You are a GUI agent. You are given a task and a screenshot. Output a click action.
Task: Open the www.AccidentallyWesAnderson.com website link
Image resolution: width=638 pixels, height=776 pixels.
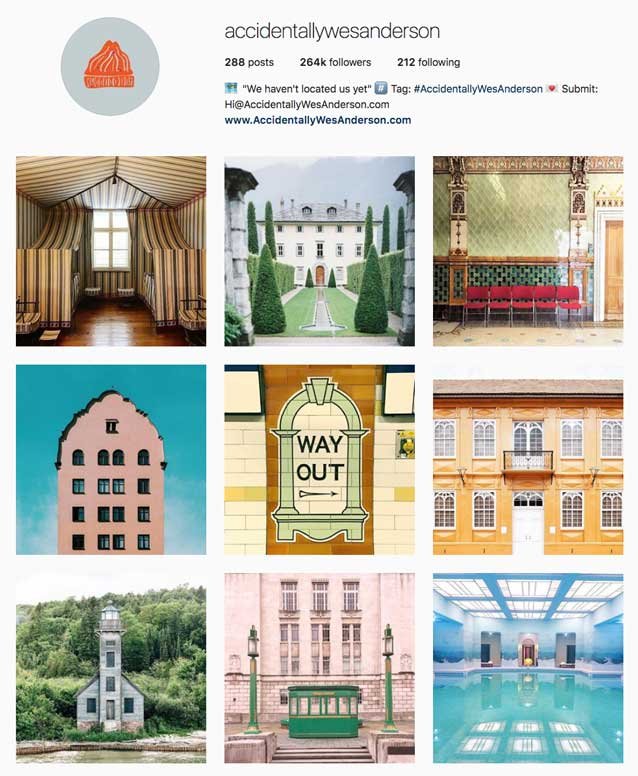[x=318, y=120]
